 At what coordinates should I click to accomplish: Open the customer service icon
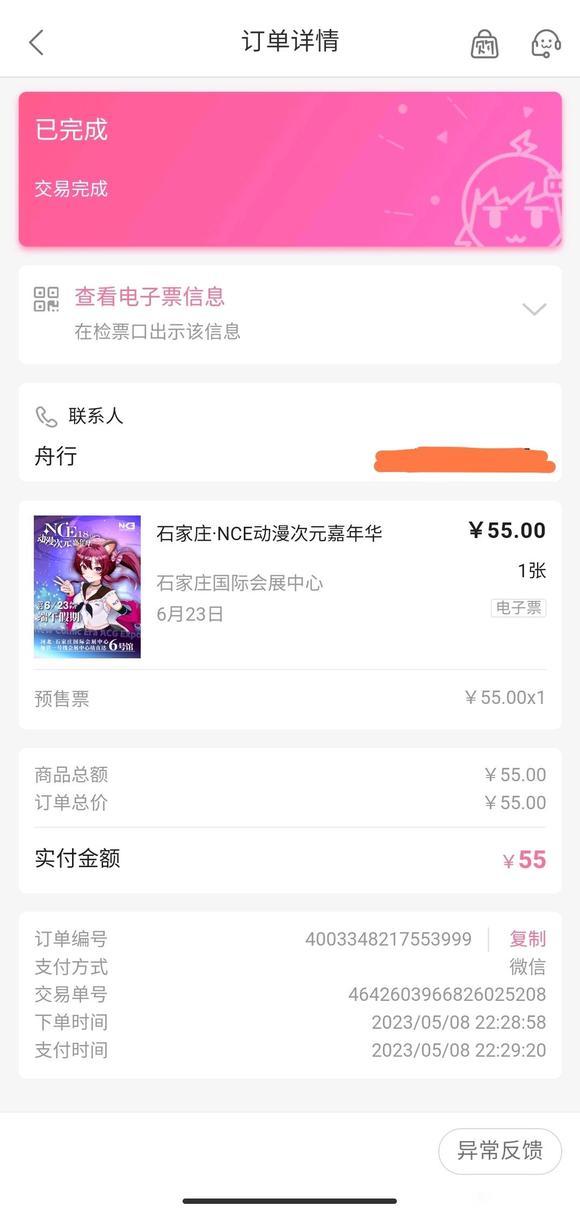coord(545,43)
